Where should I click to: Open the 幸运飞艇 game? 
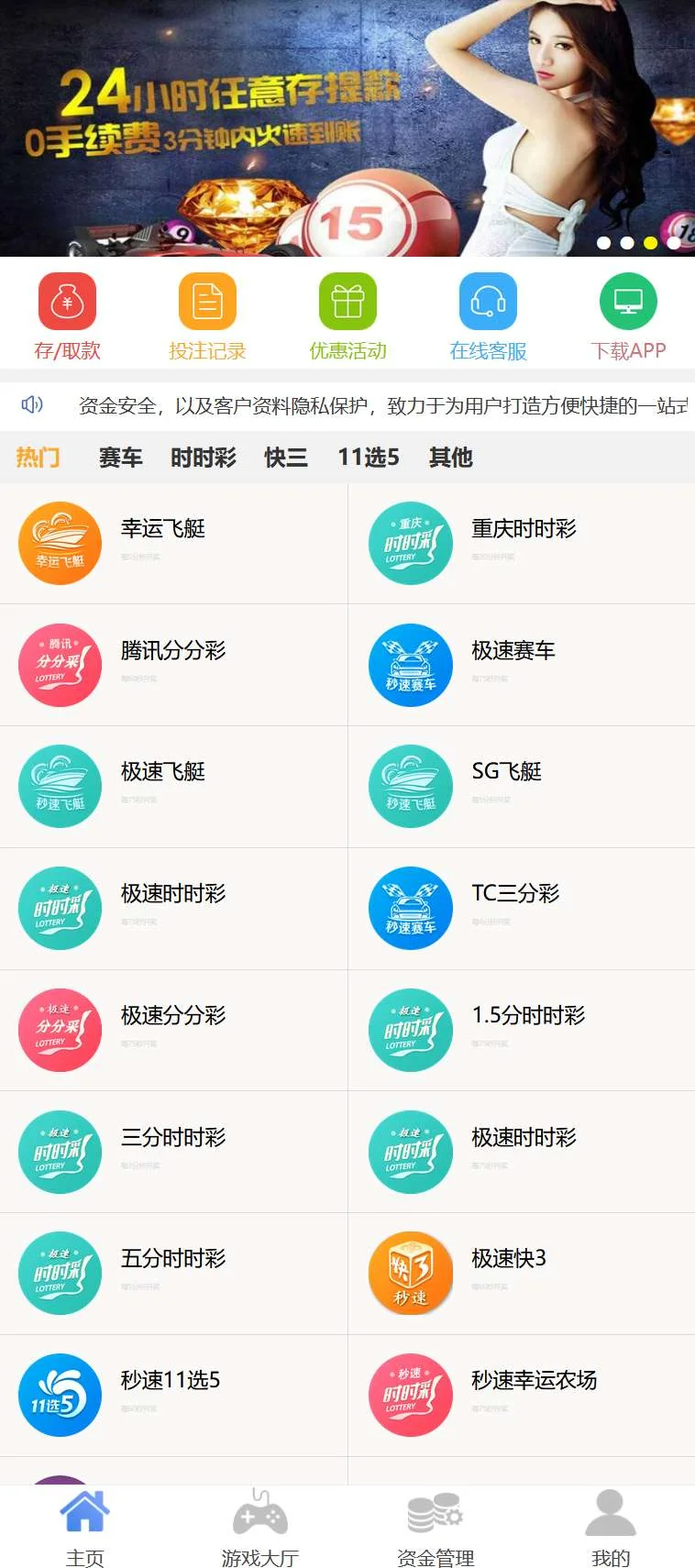tap(173, 543)
